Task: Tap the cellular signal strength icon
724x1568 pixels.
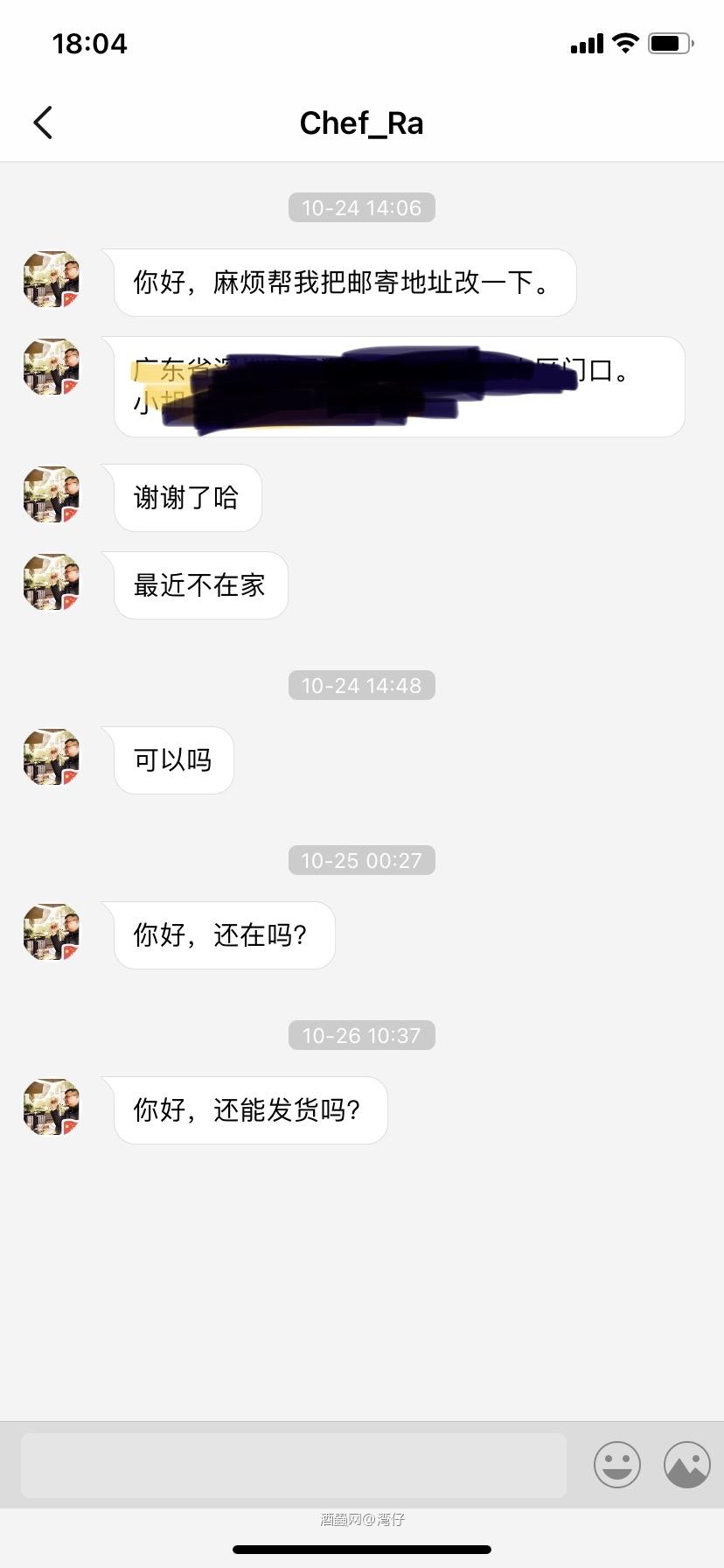Action: pos(585,42)
